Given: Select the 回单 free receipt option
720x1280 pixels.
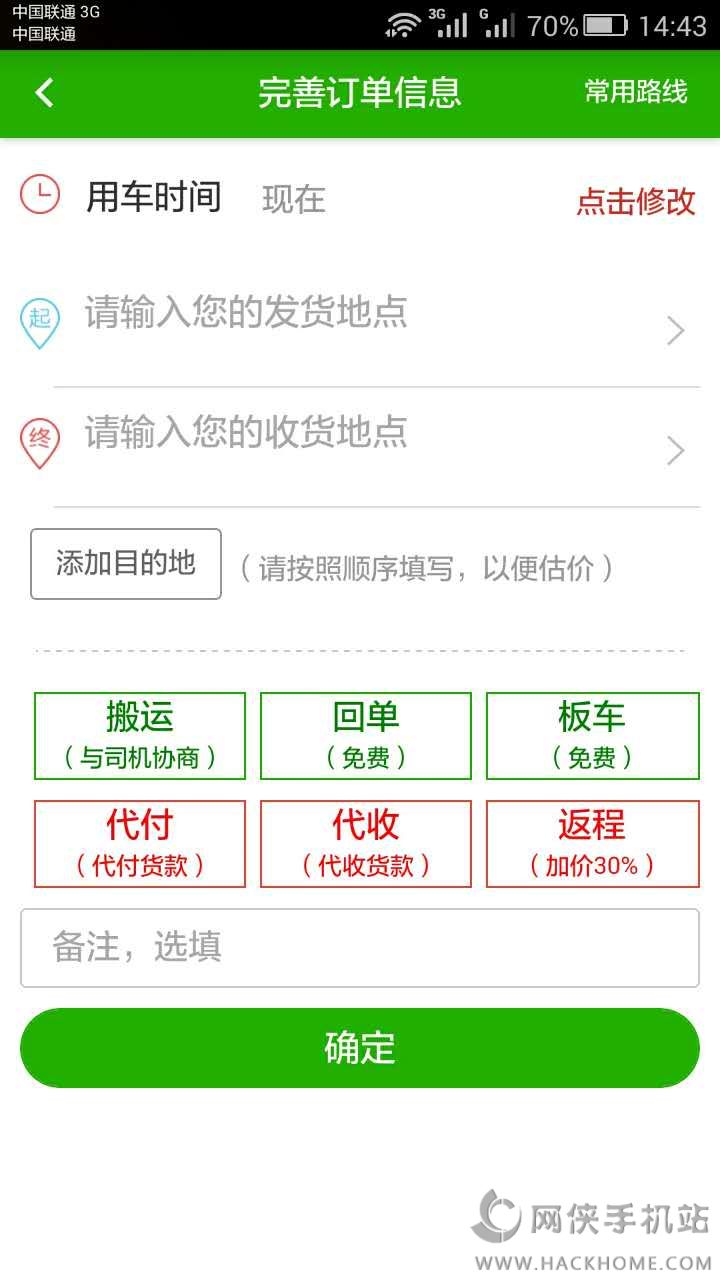Looking at the screenshot, I should 366,735.
